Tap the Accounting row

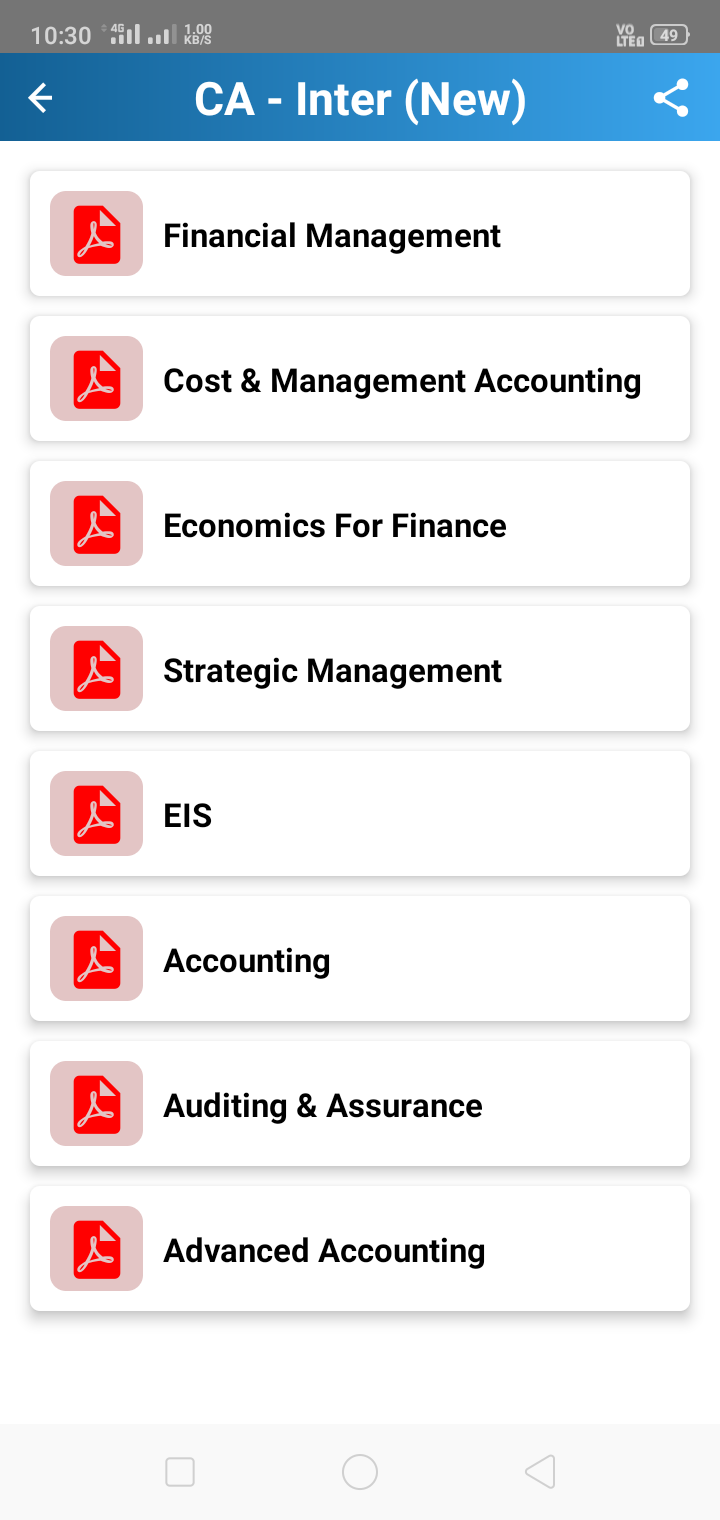[360, 959]
